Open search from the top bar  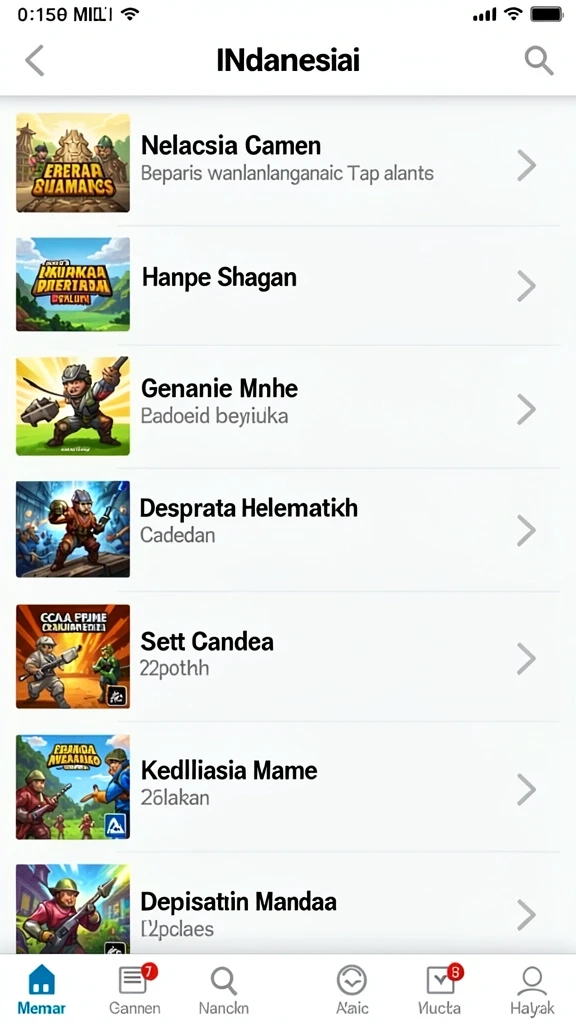click(539, 61)
